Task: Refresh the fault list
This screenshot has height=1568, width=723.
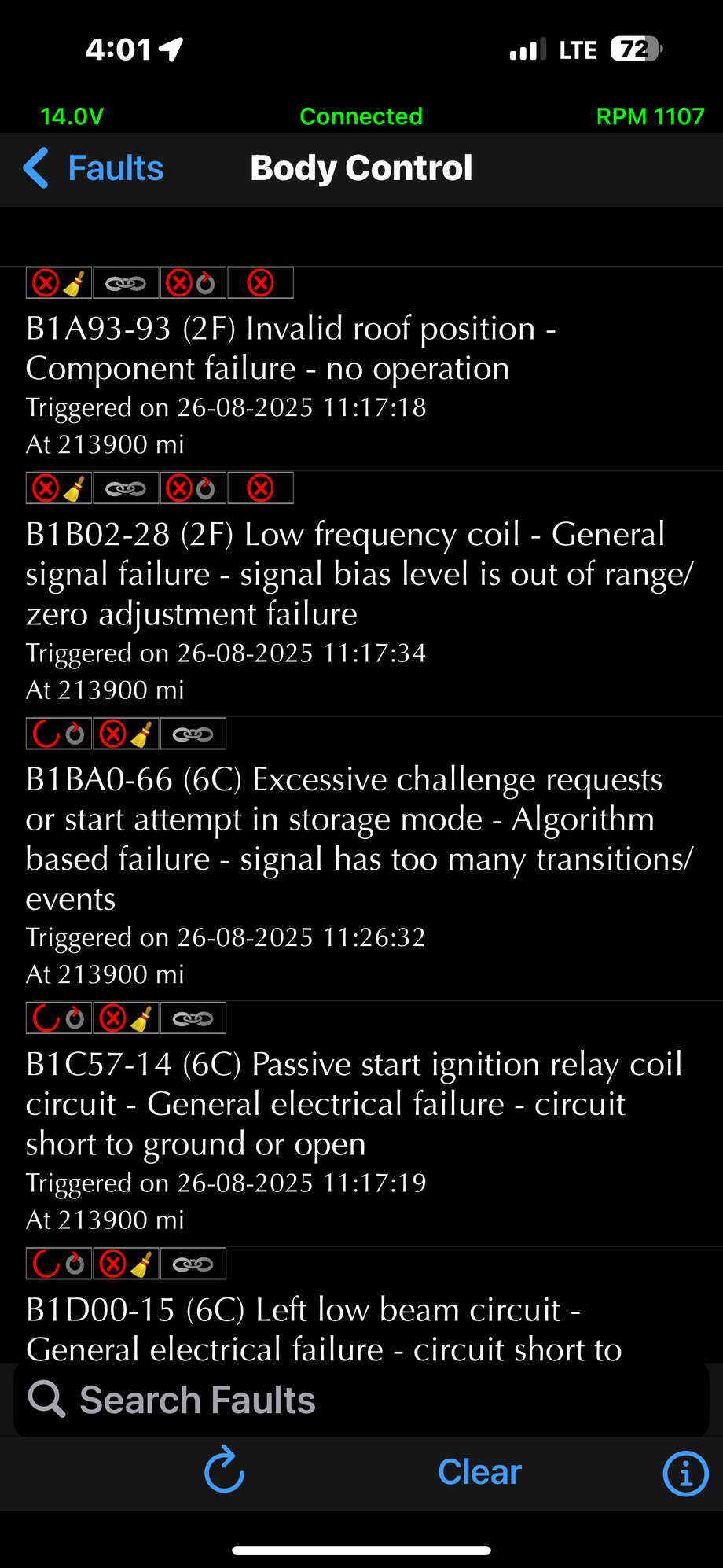Action: [x=225, y=1469]
